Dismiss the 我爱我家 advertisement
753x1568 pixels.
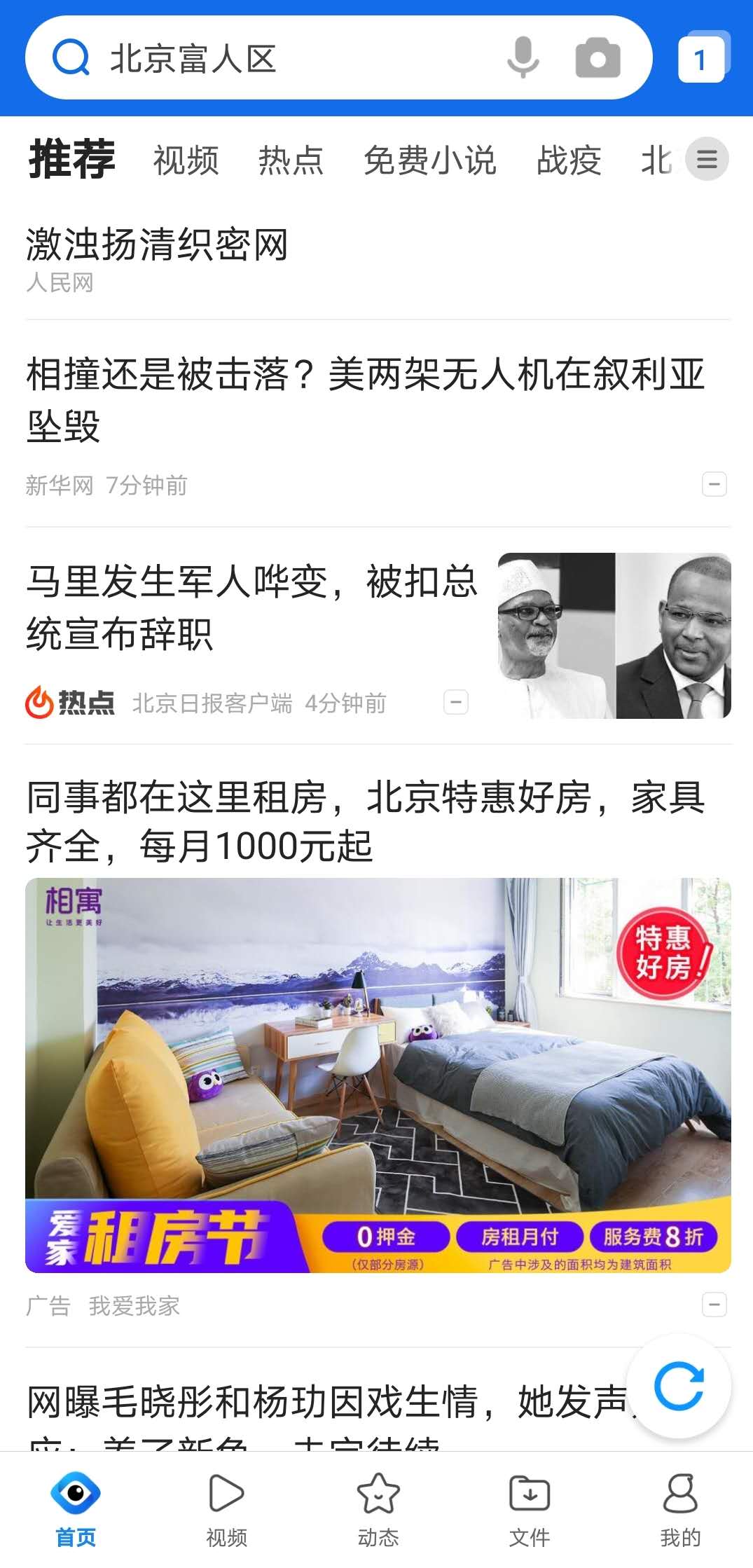pyautogui.click(x=714, y=1305)
